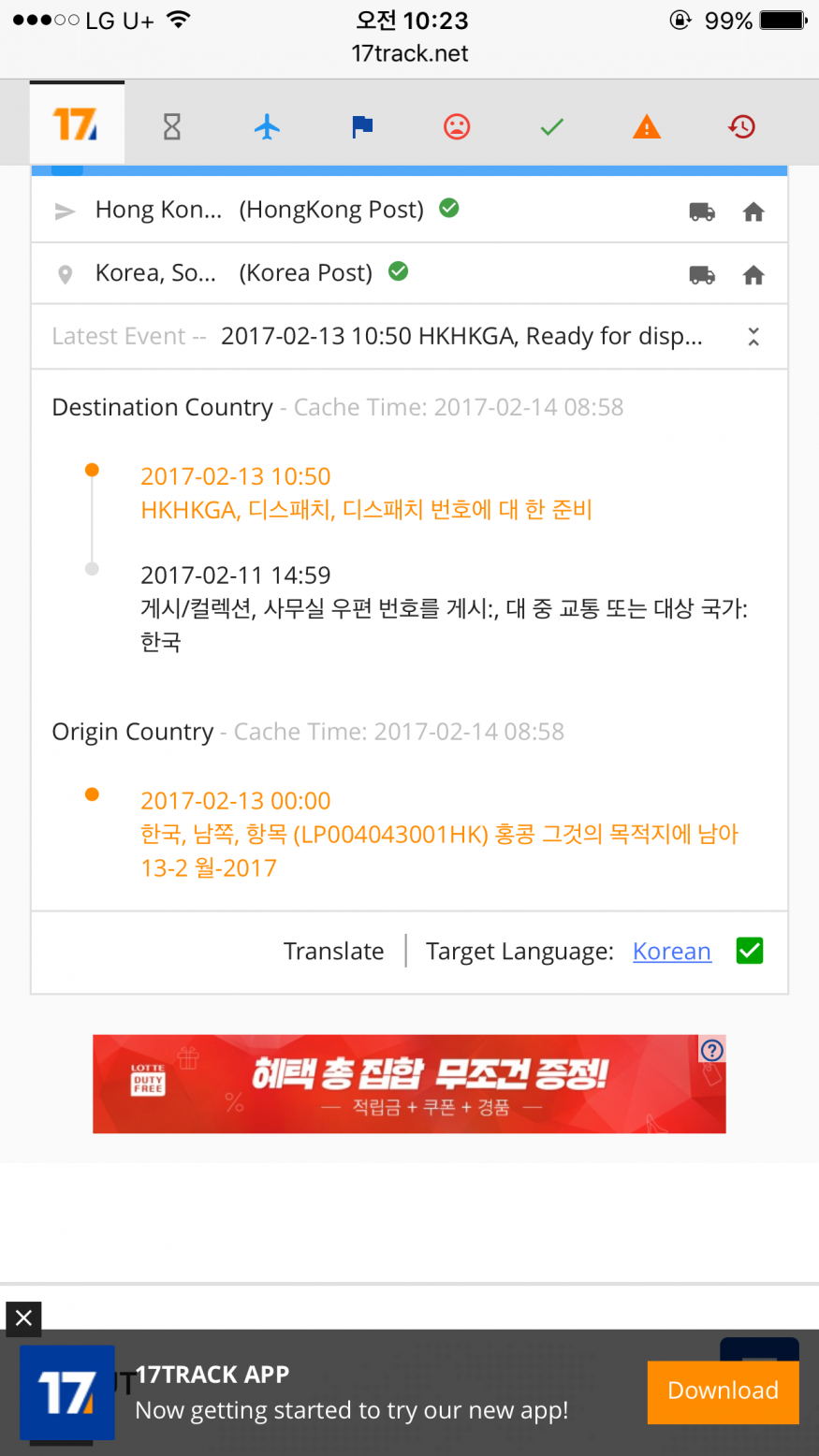Image resolution: width=819 pixels, height=1456 pixels.
Task: Uncheck the green translate checkbox
Action: (750, 951)
